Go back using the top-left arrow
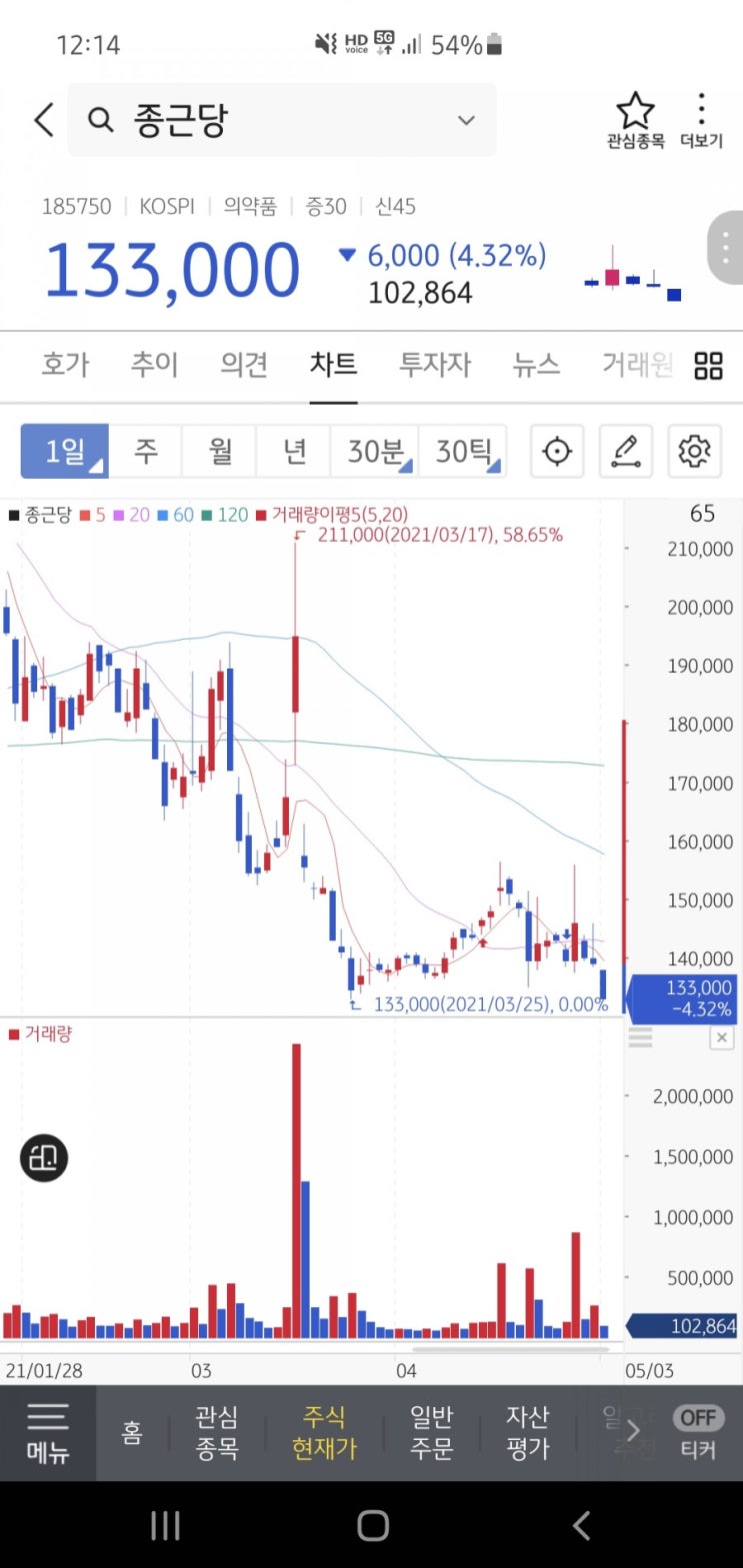 point(44,120)
